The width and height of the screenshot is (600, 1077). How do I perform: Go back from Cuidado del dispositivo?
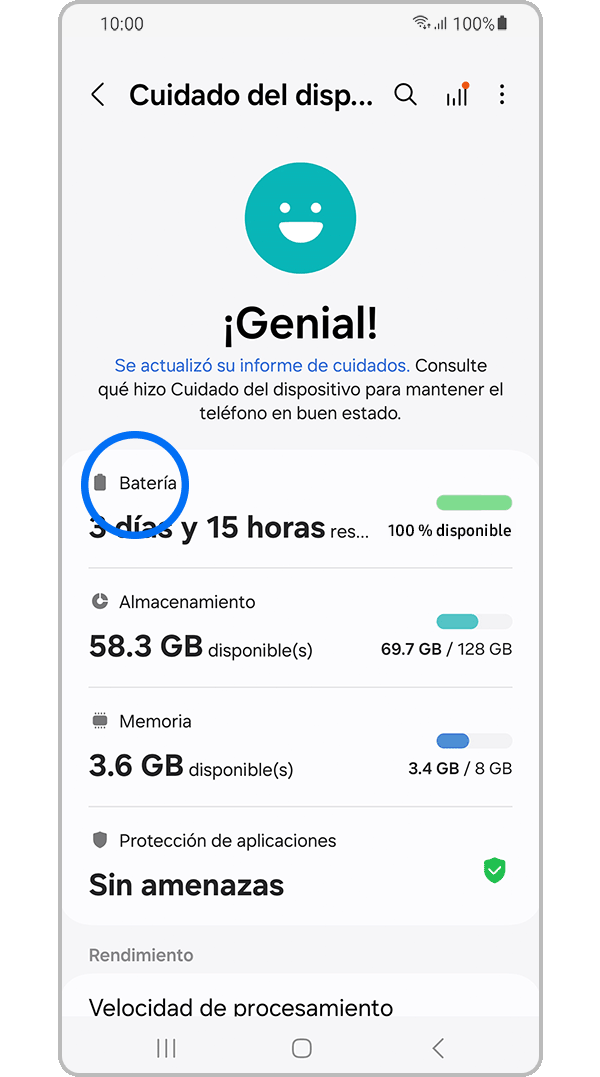tap(98, 95)
